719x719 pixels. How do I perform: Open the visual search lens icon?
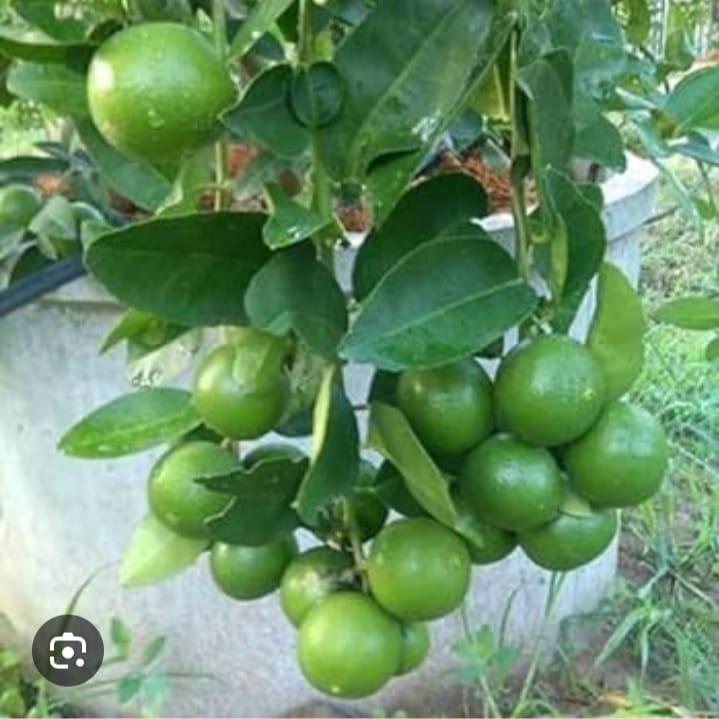[x=68, y=651]
